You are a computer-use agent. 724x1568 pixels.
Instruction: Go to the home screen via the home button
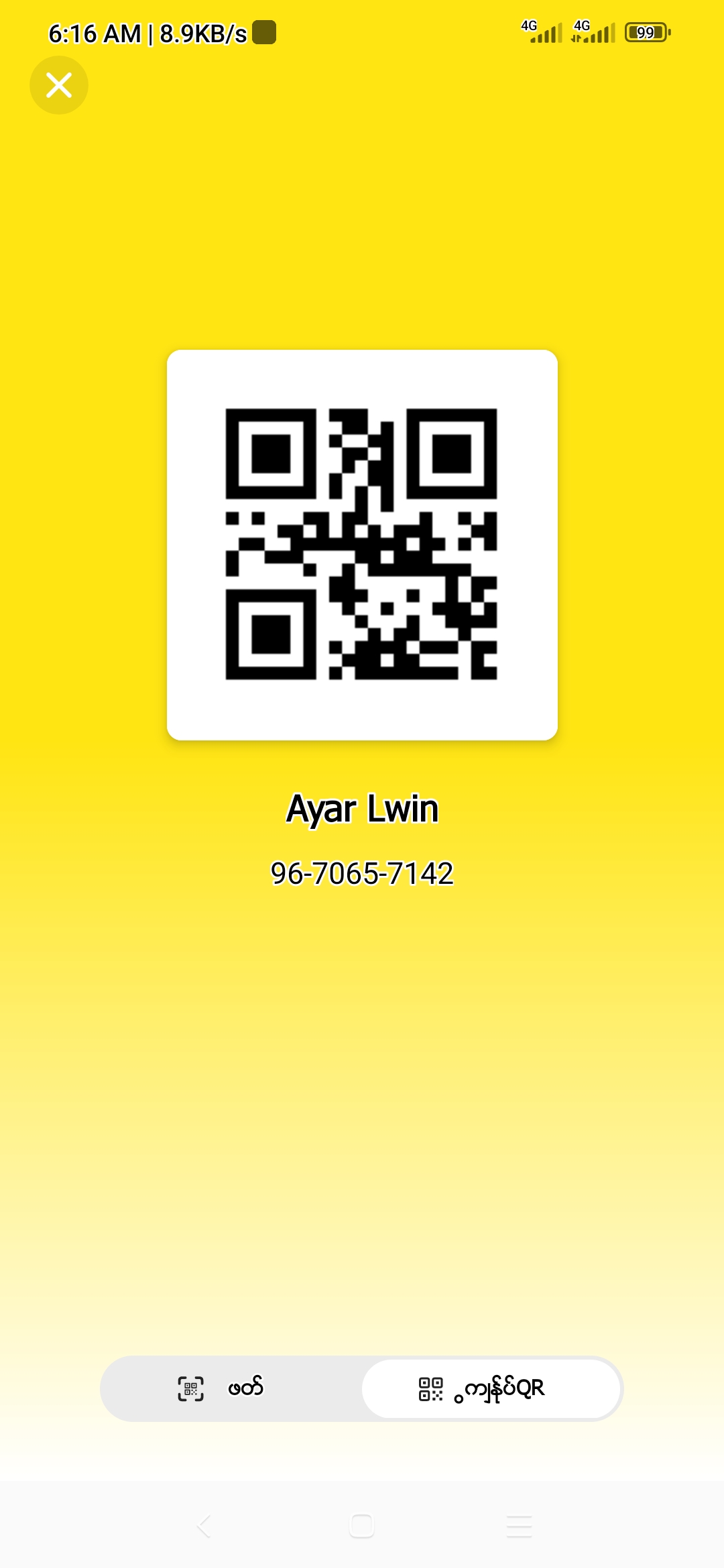pyautogui.click(x=362, y=1526)
